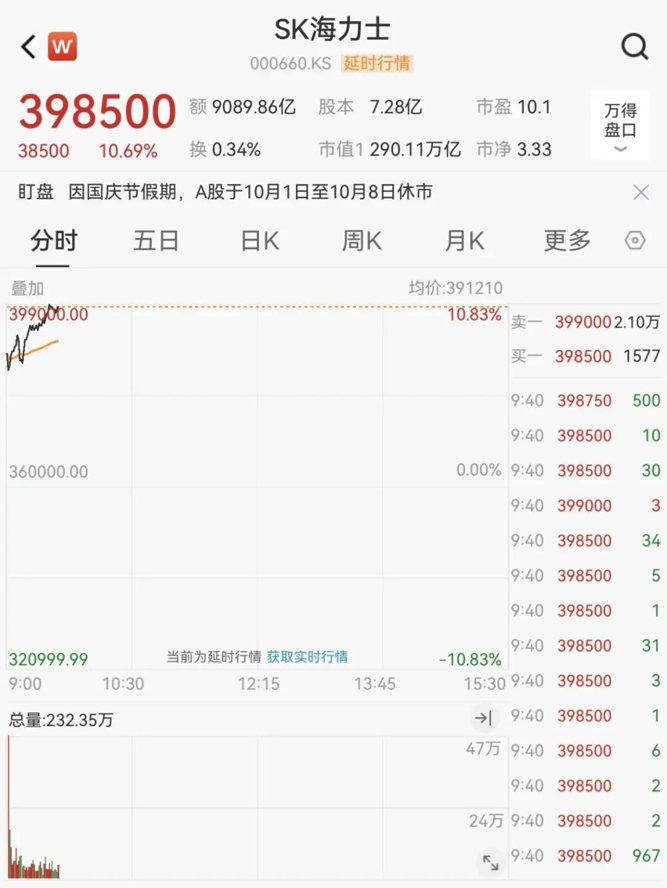Dismiss the 盯盘 holiday notice

point(641,192)
